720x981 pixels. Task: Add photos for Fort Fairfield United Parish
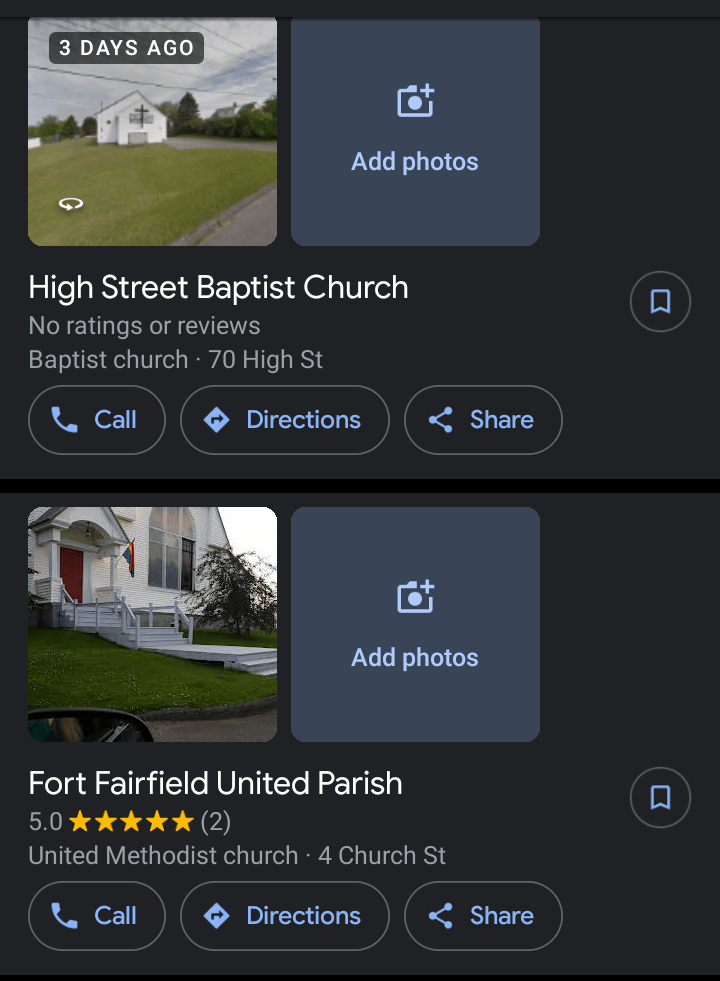(x=415, y=625)
